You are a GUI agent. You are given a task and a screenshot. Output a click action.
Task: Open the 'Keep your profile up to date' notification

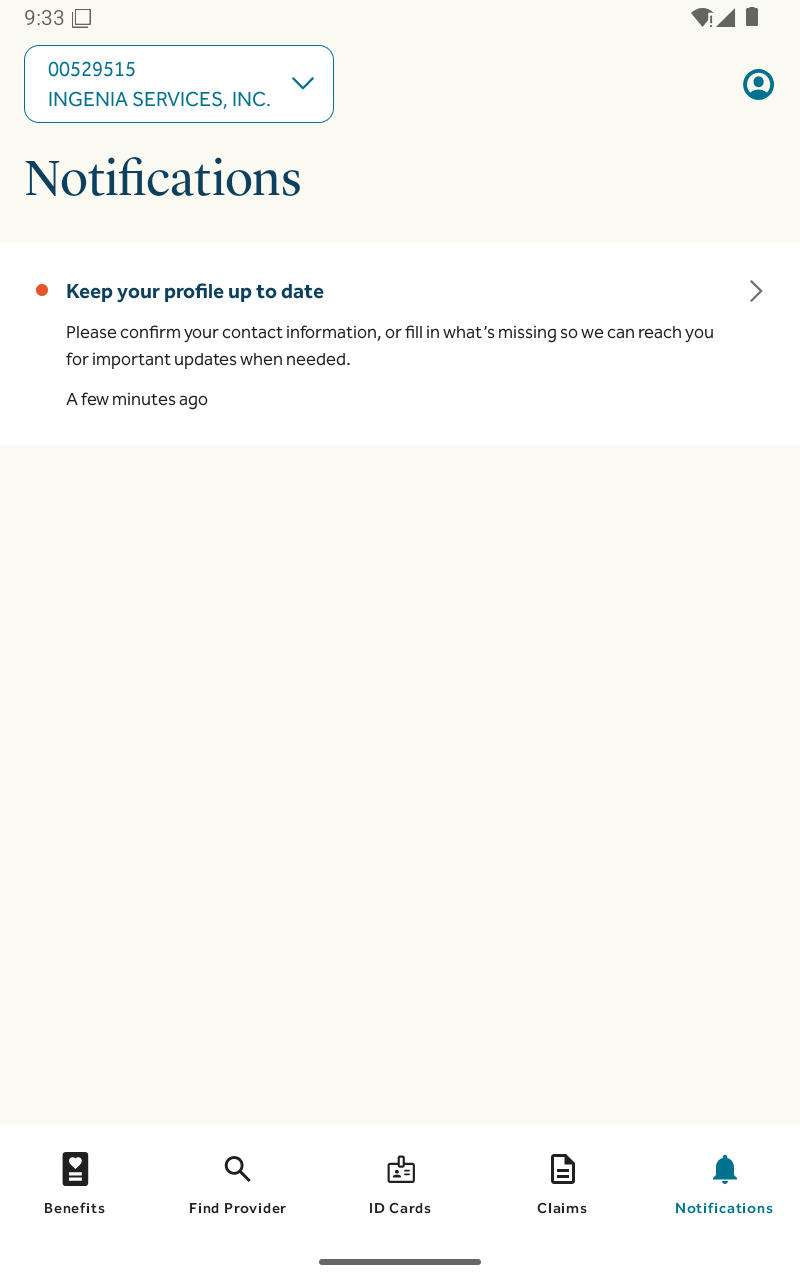tap(400, 343)
